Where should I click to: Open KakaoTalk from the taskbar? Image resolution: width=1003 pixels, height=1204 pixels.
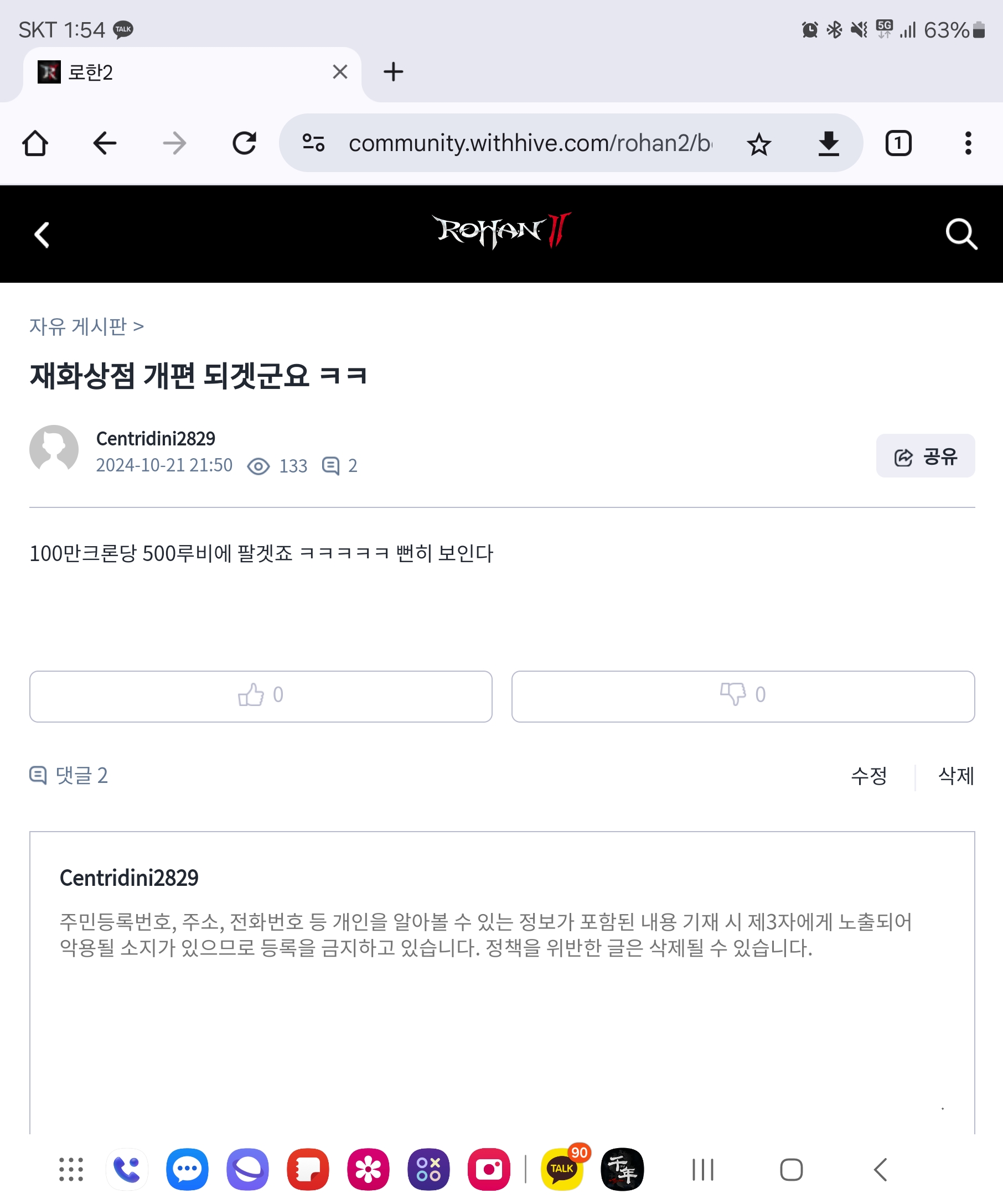point(562,1169)
